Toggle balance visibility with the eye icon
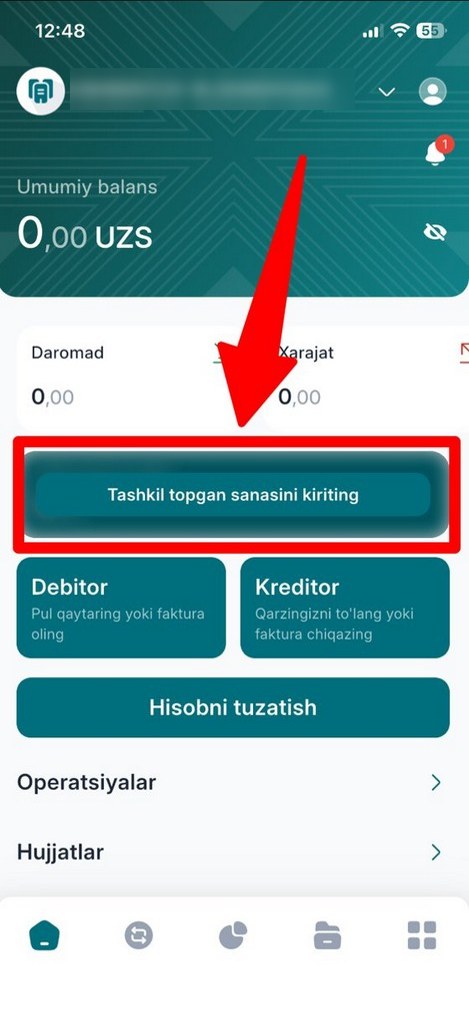 (435, 232)
